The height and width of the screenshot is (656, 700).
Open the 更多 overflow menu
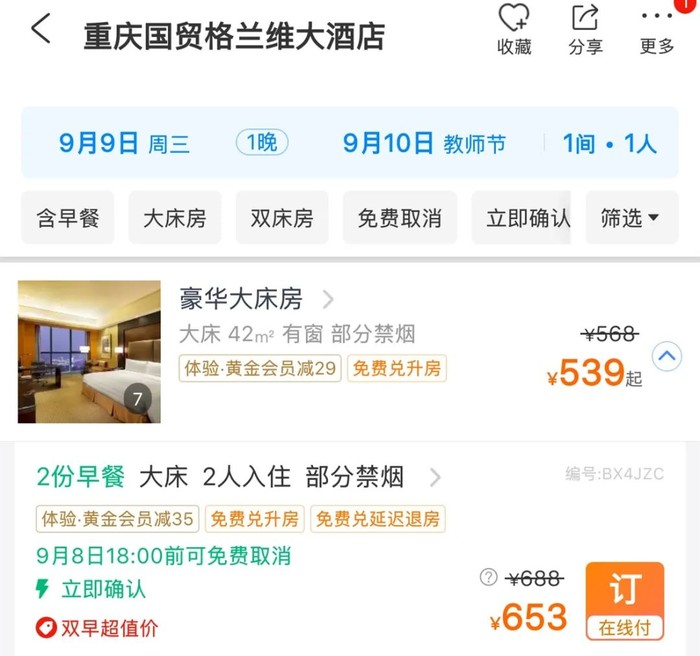point(657,30)
